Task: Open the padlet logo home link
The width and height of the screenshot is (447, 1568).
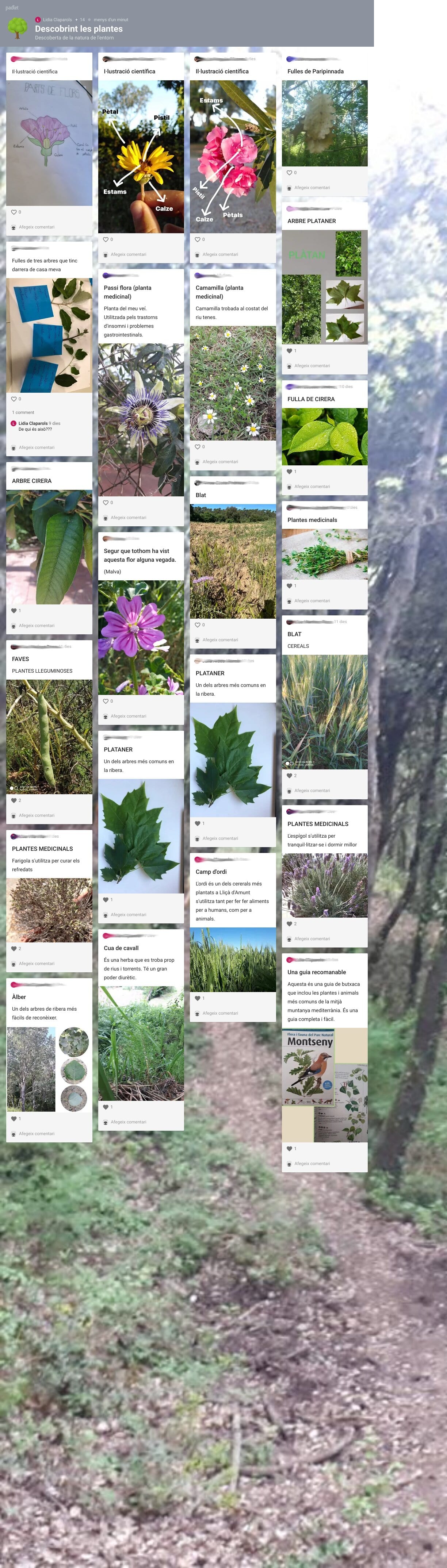Action: (12, 8)
